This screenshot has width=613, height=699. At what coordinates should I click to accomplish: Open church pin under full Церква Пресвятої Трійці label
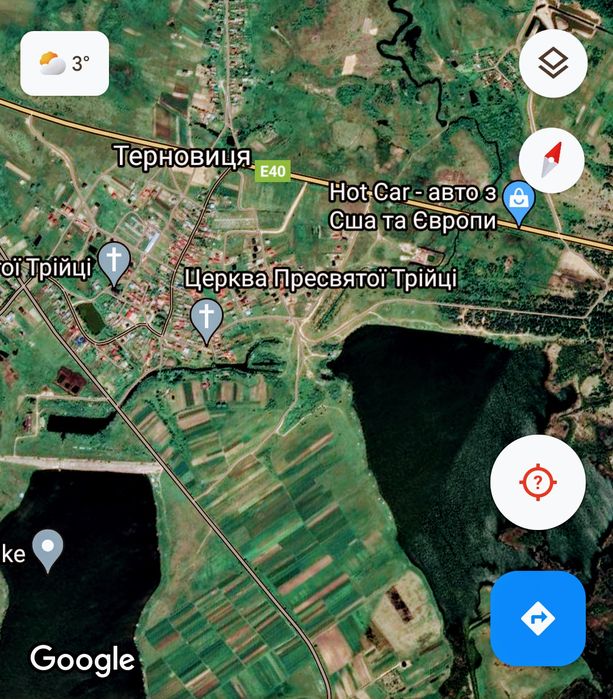pos(206,318)
